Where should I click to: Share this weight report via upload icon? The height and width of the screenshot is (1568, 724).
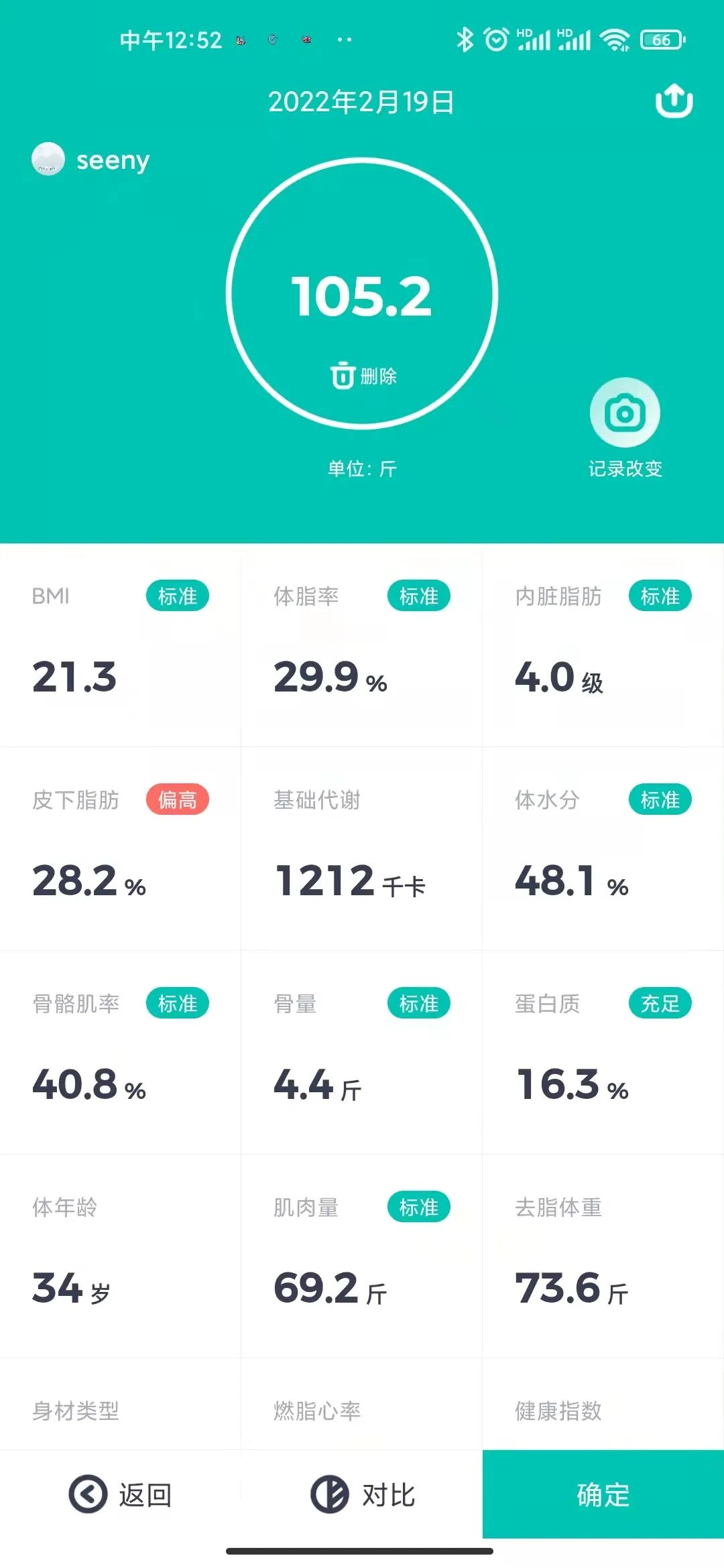[x=674, y=101]
